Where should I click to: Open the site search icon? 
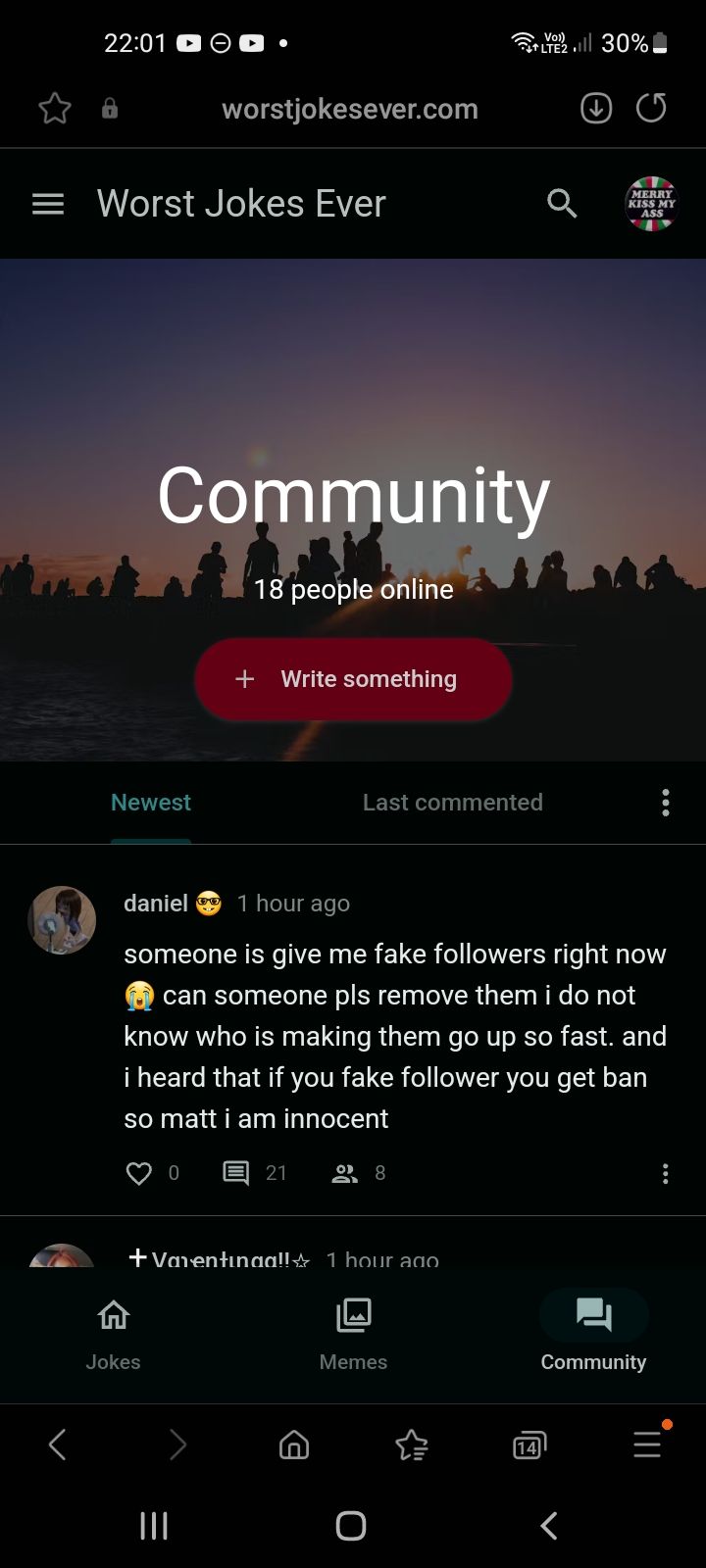point(562,204)
